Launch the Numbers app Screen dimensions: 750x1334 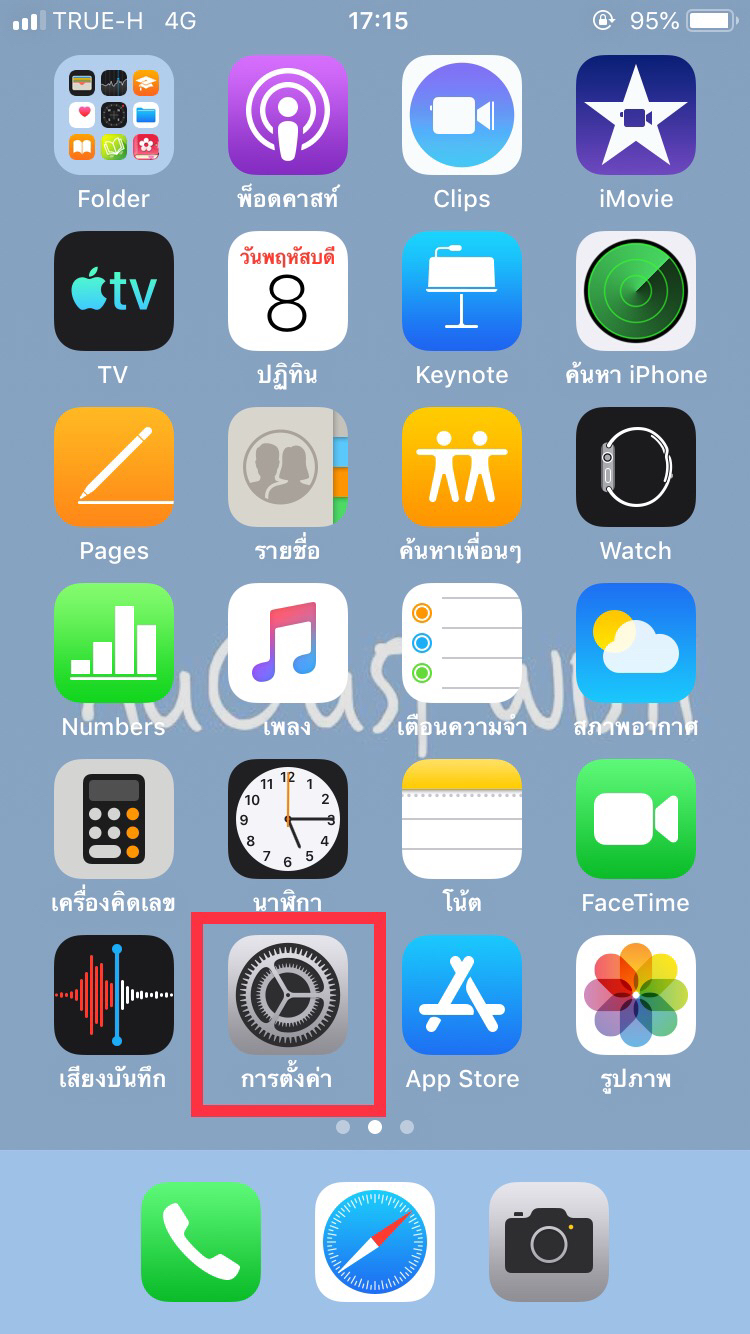point(114,643)
